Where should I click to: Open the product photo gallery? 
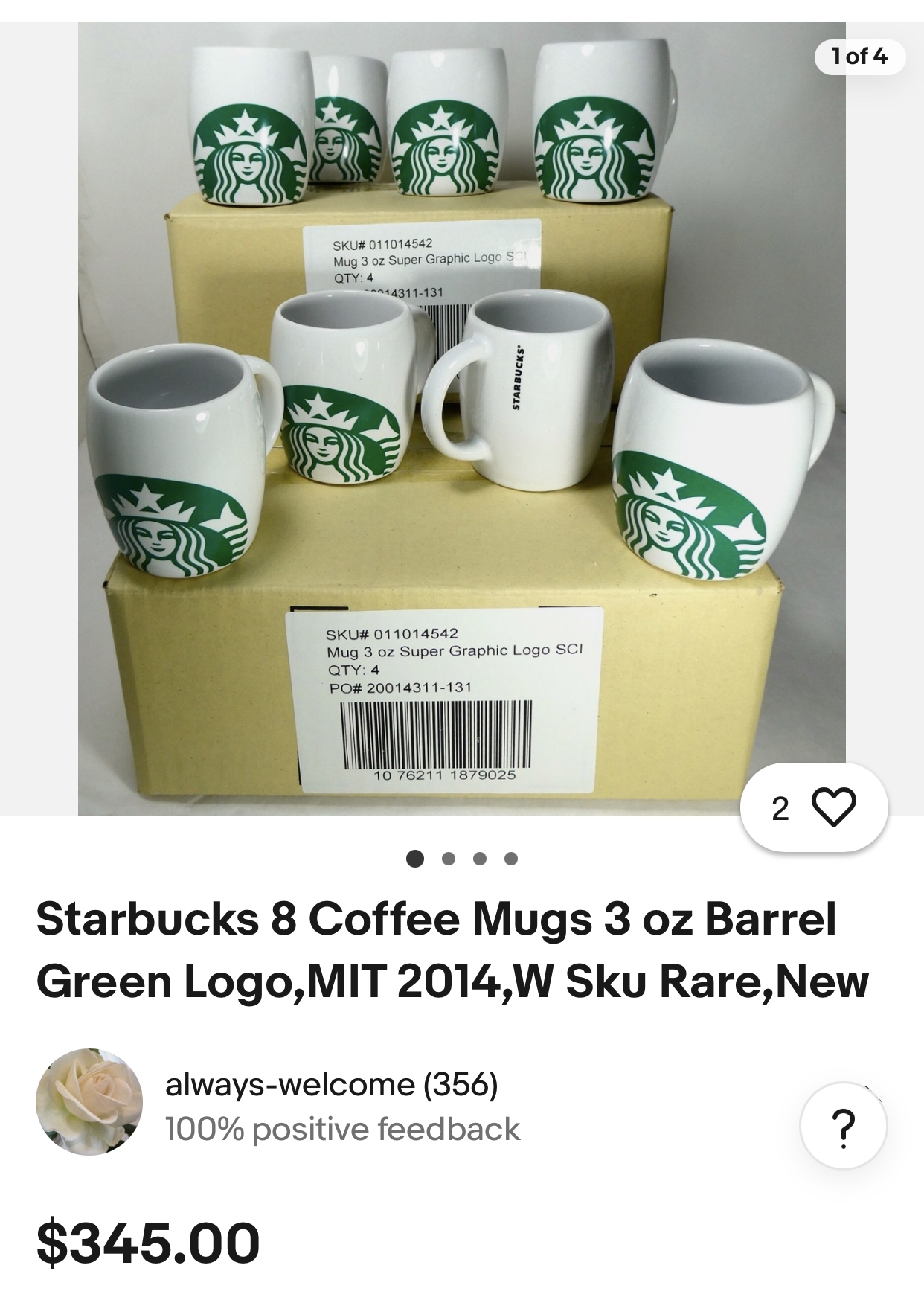(461, 417)
